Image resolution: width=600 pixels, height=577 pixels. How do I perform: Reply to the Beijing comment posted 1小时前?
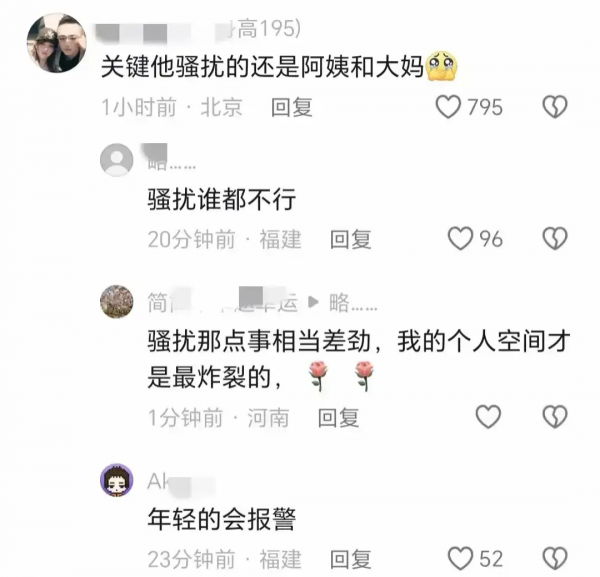(293, 107)
